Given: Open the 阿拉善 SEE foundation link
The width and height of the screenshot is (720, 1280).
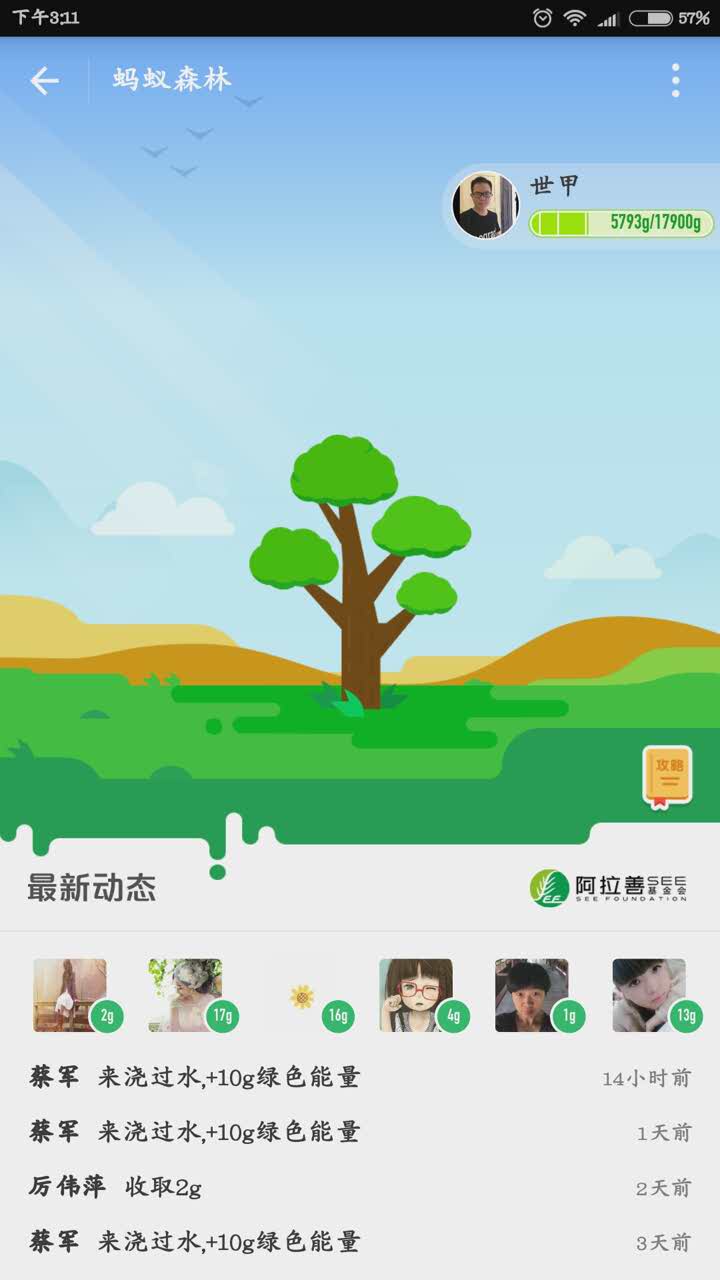Looking at the screenshot, I should pyautogui.click(x=608, y=887).
